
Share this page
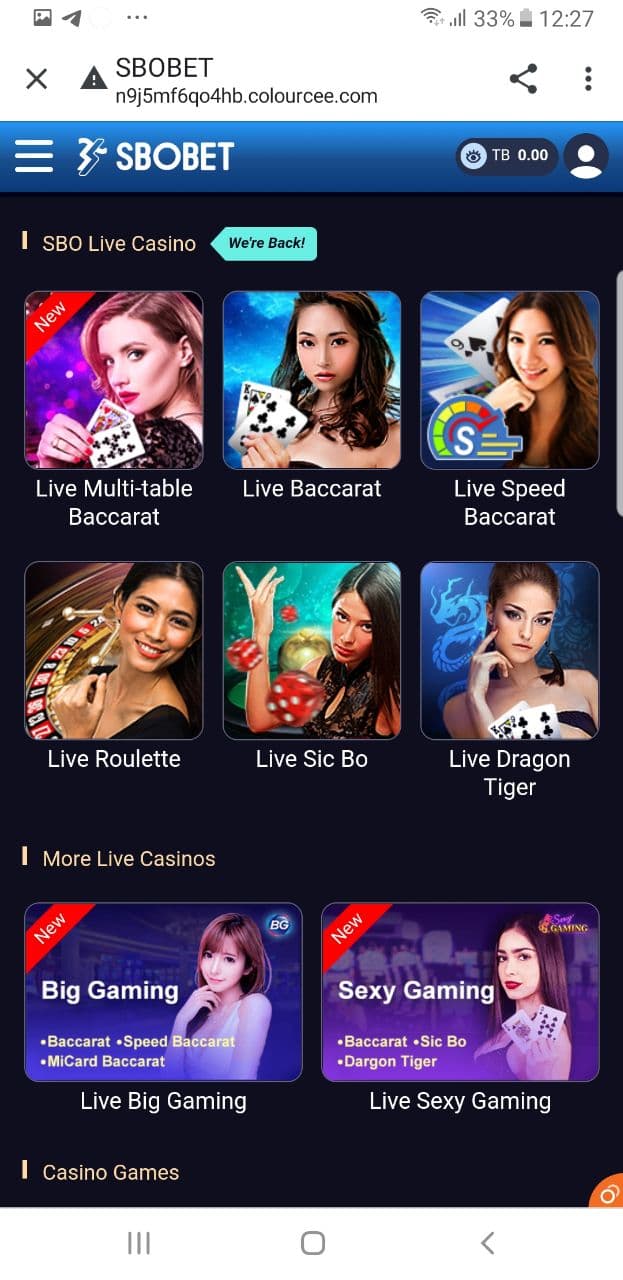click(523, 79)
